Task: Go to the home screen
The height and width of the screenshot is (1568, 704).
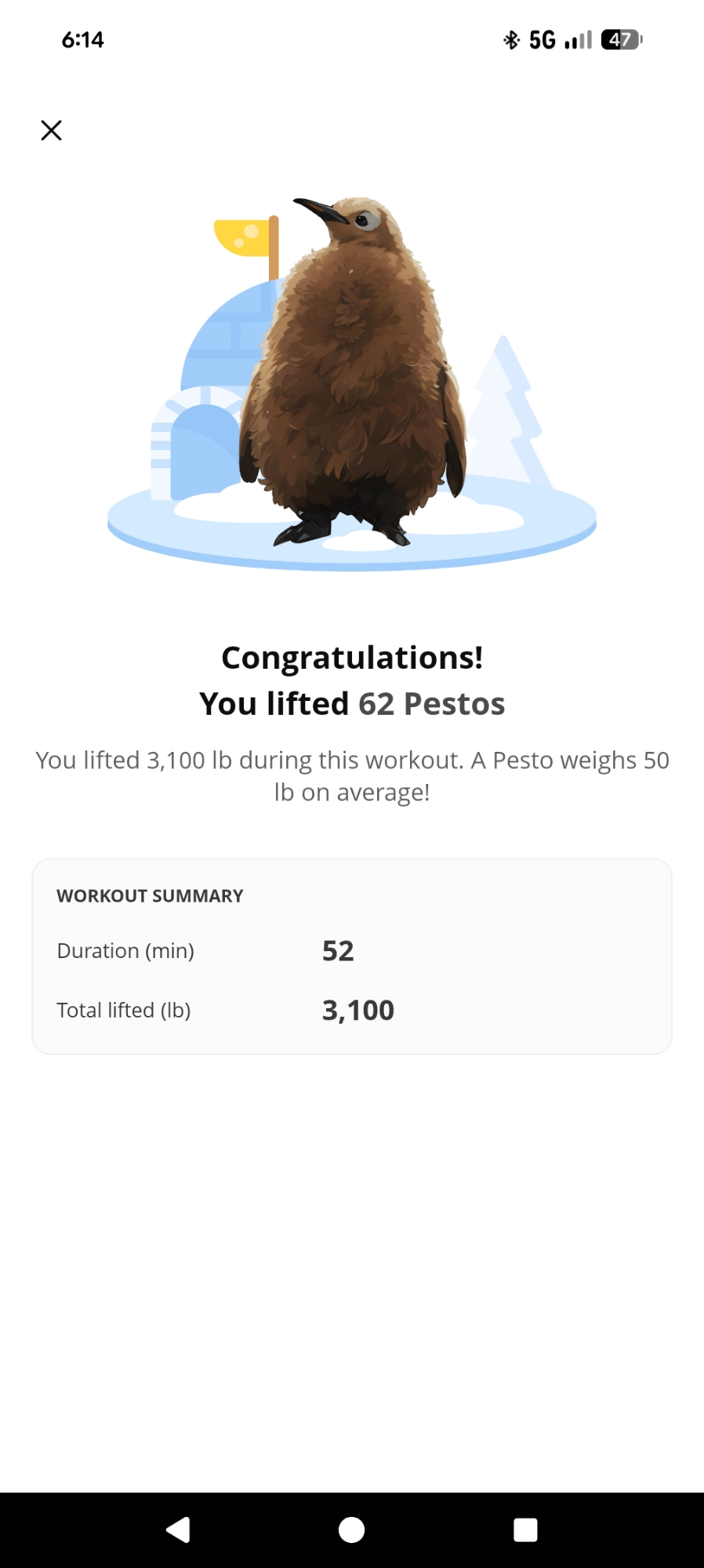Action: [351, 1530]
